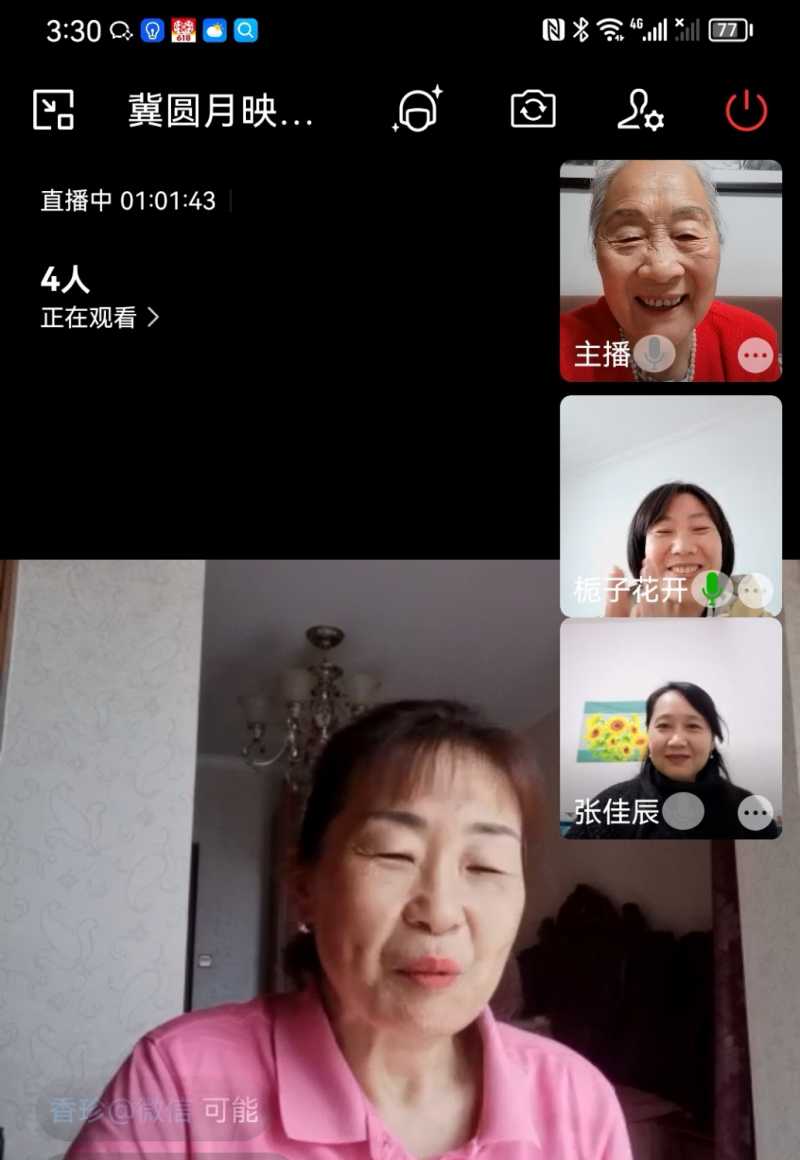Tap the picture-in-picture minimize icon

[55, 108]
